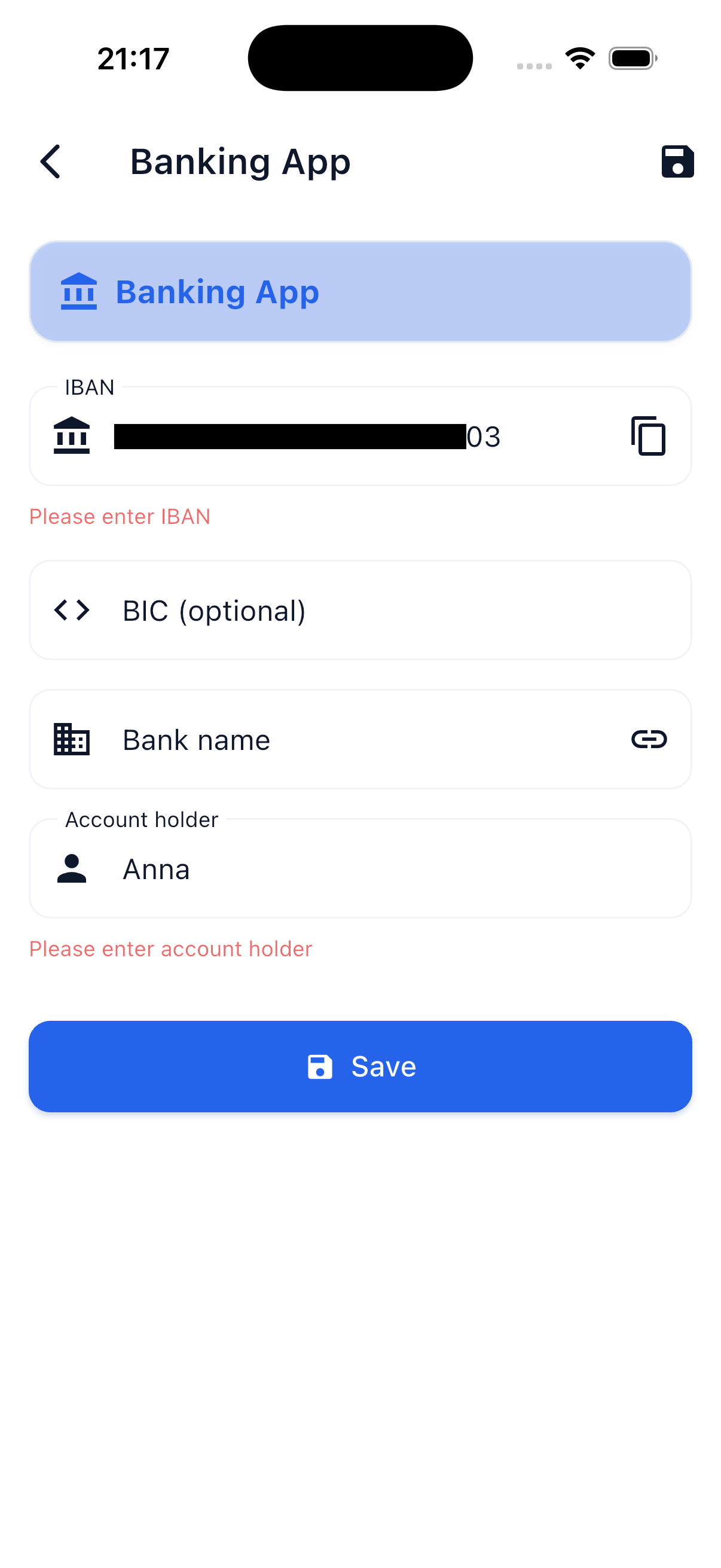Click the 'Please enter IBAN' error message
The width and height of the screenshot is (721, 1568).
click(x=119, y=516)
